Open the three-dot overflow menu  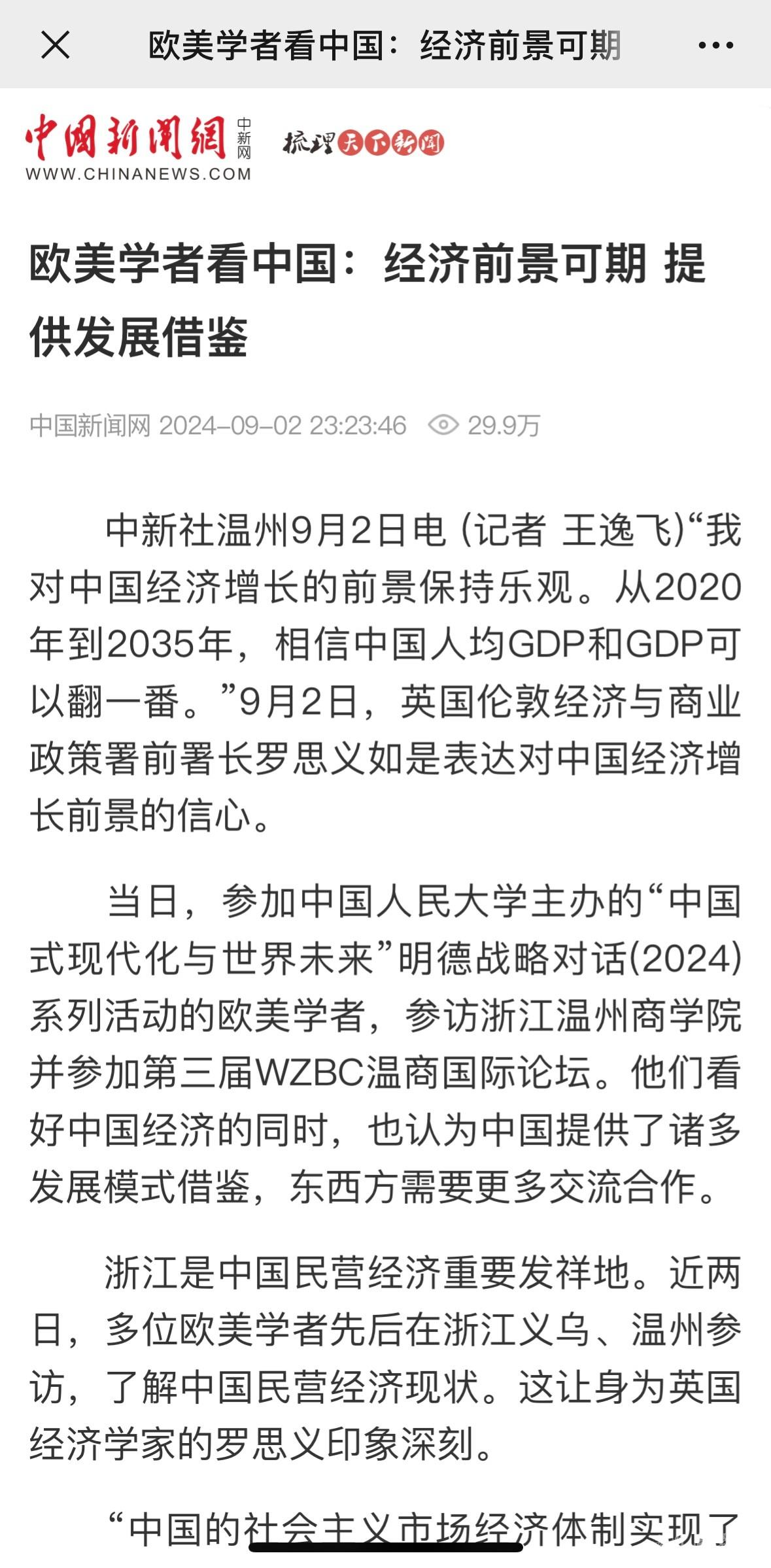[715, 45]
